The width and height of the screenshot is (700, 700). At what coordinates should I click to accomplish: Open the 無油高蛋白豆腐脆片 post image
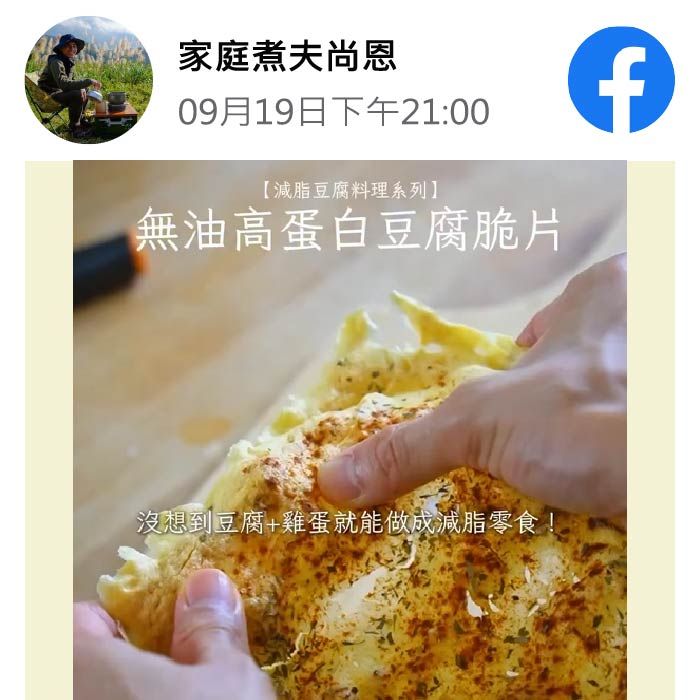[349, 430]
